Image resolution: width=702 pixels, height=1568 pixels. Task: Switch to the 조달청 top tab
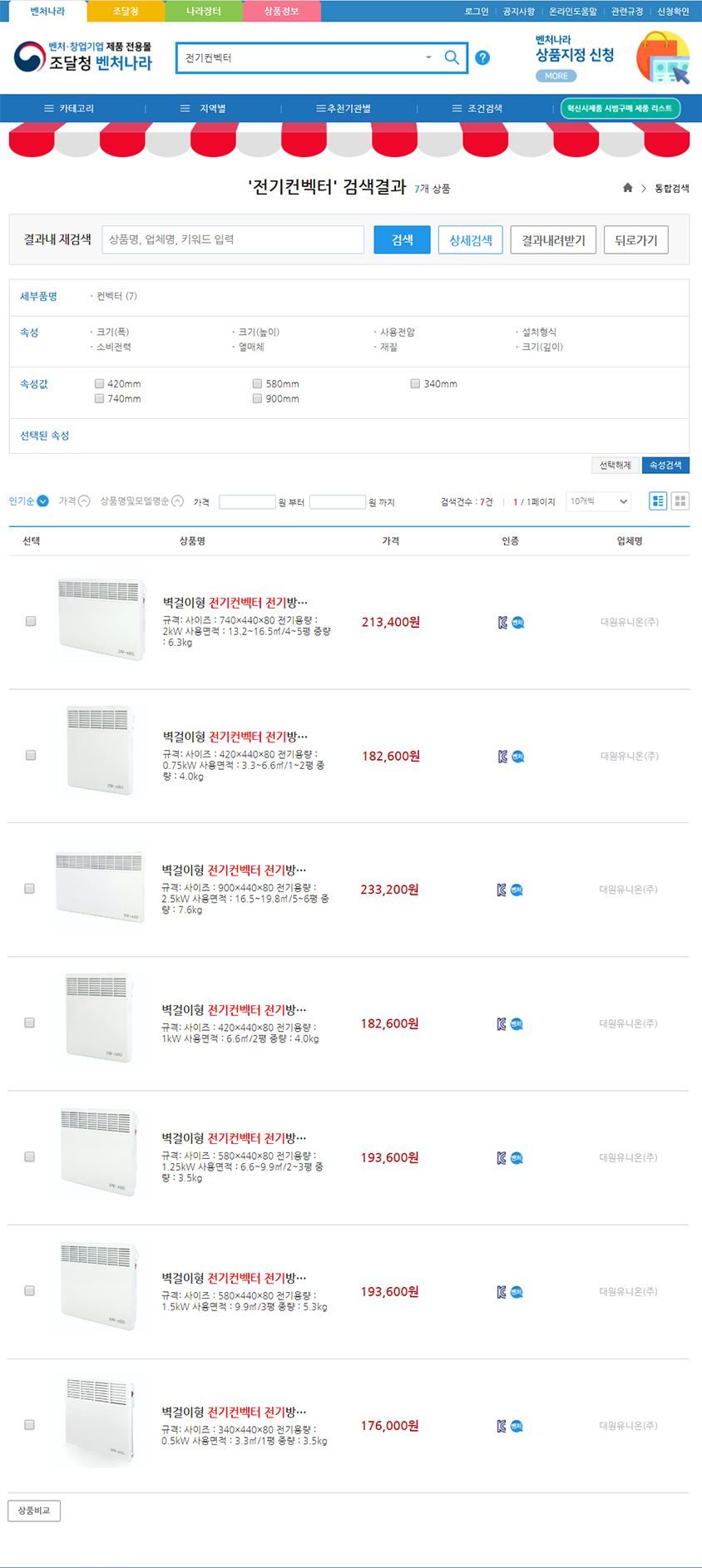(126, 11)
